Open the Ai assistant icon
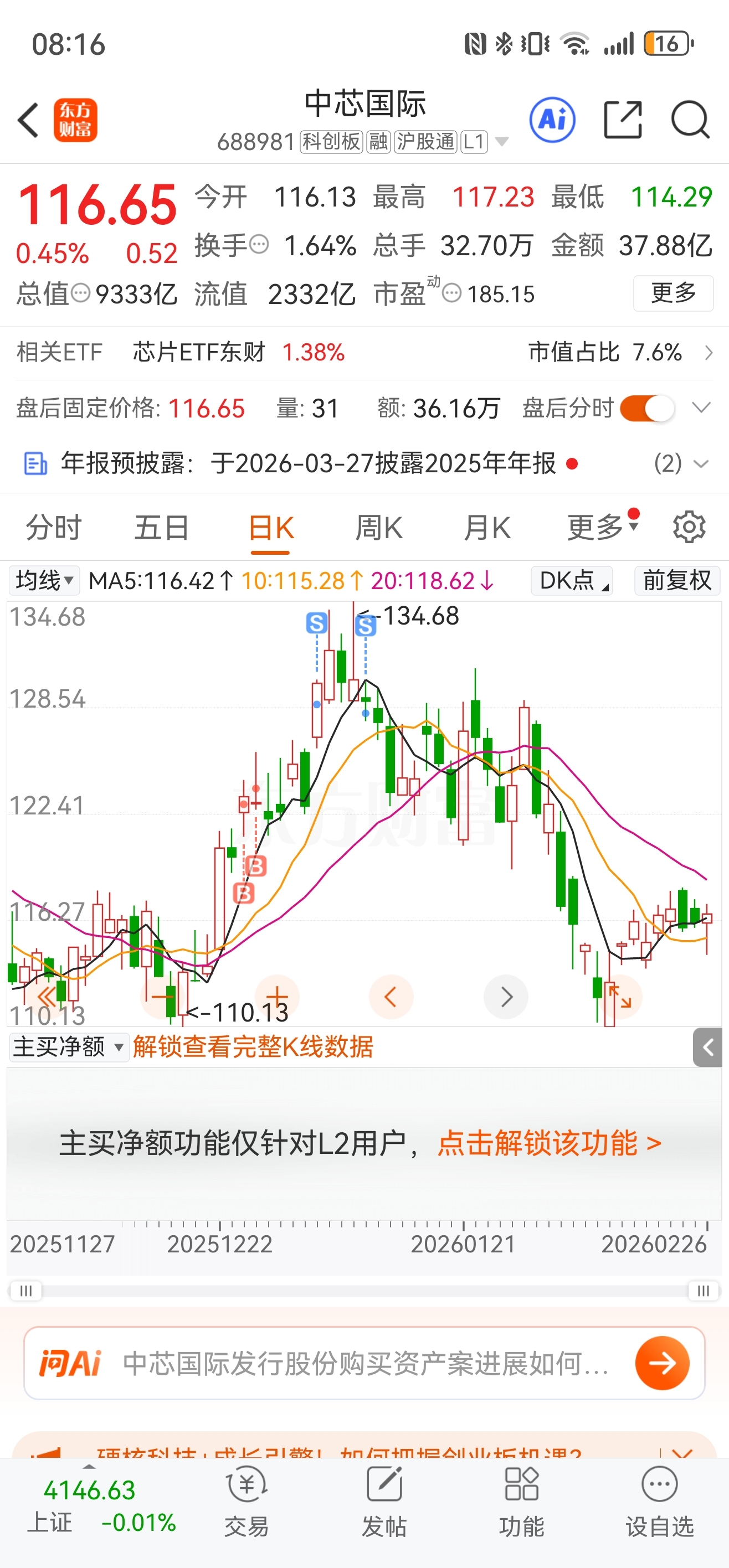The width and height of the screenshot is (729, 1568). pos(552,120)
